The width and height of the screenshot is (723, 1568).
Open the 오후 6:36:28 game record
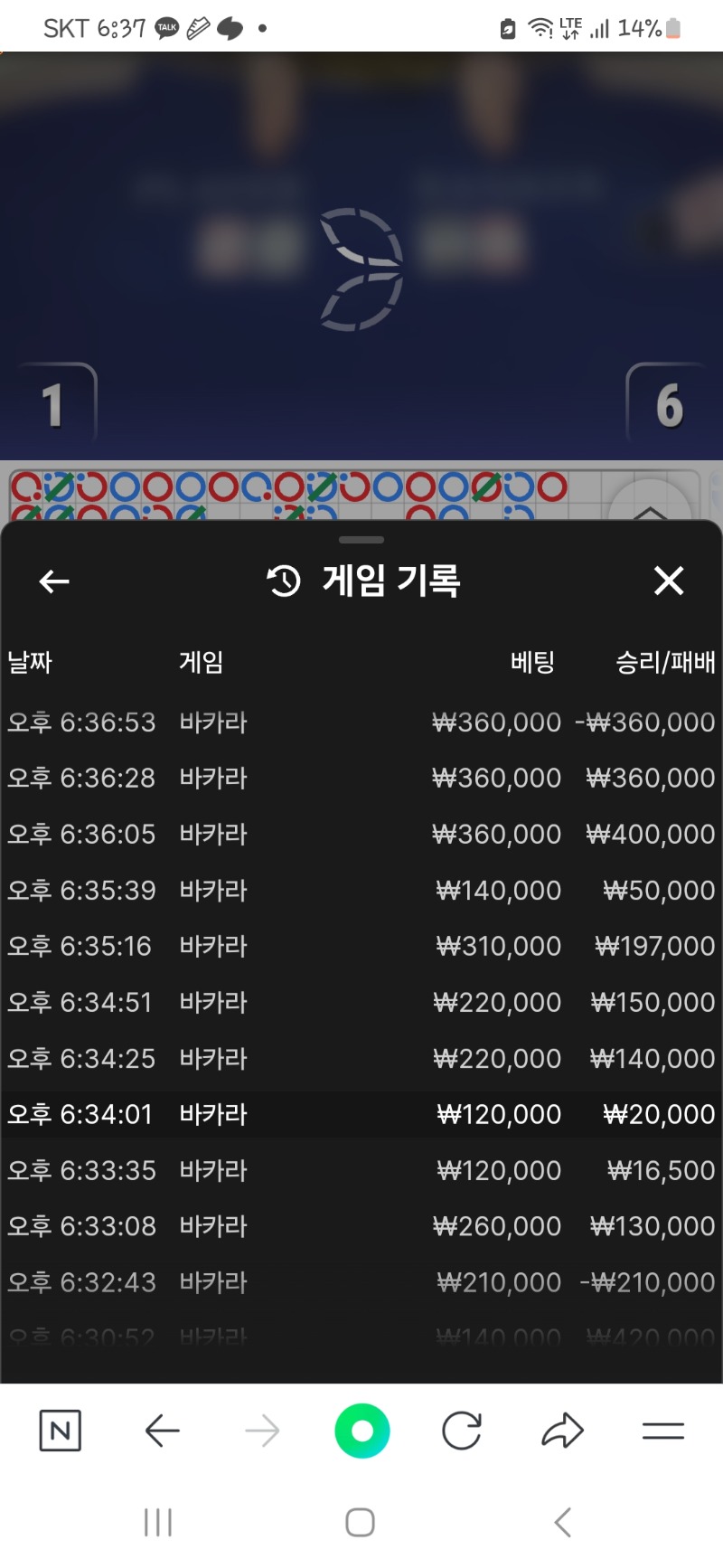pos(361,779)
